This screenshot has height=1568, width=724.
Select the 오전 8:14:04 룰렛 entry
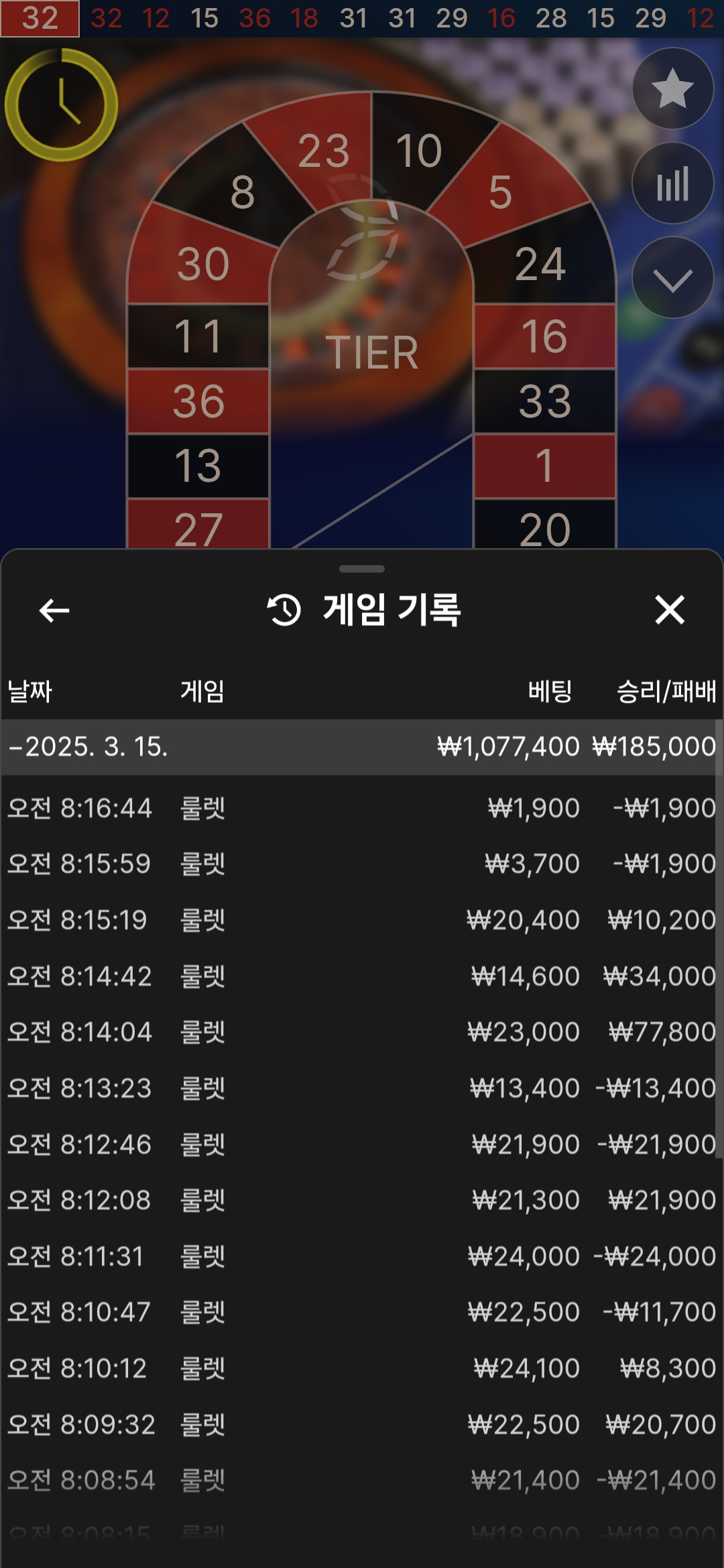(x=362, y=1032)
